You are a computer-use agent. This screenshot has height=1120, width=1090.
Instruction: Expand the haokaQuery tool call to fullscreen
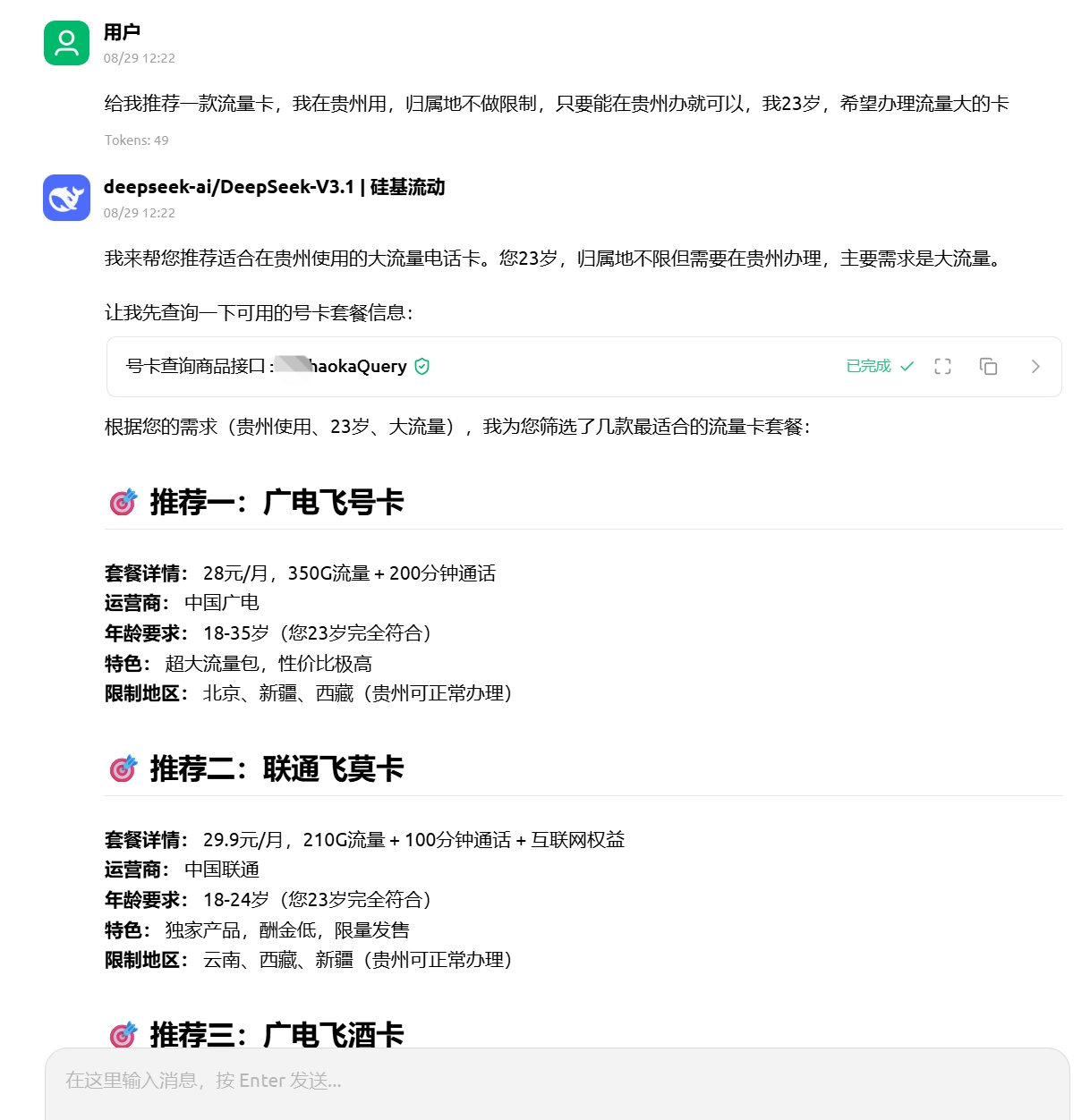click(942, 366)
